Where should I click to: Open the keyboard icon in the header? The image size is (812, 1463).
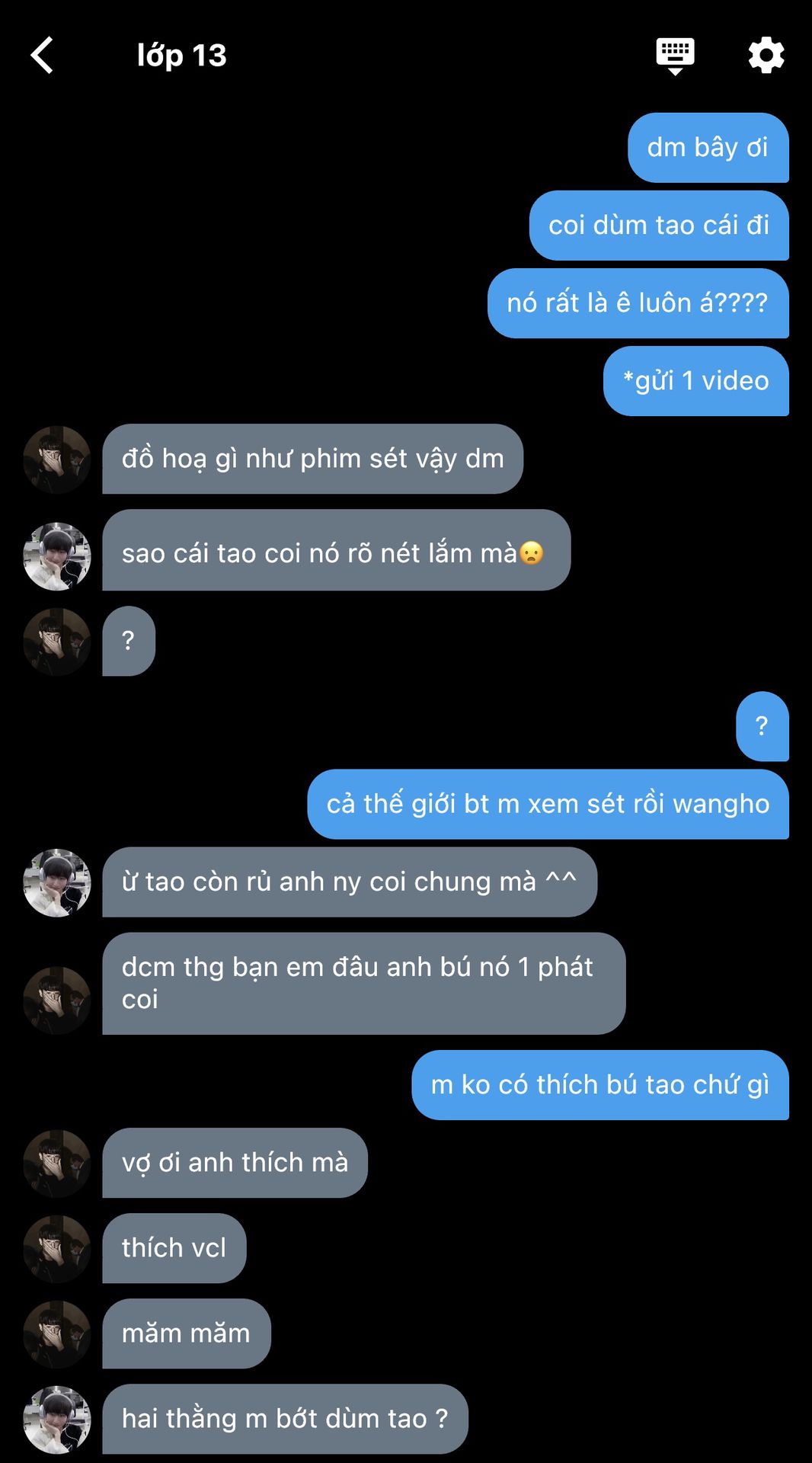click(x=675, y=56)
